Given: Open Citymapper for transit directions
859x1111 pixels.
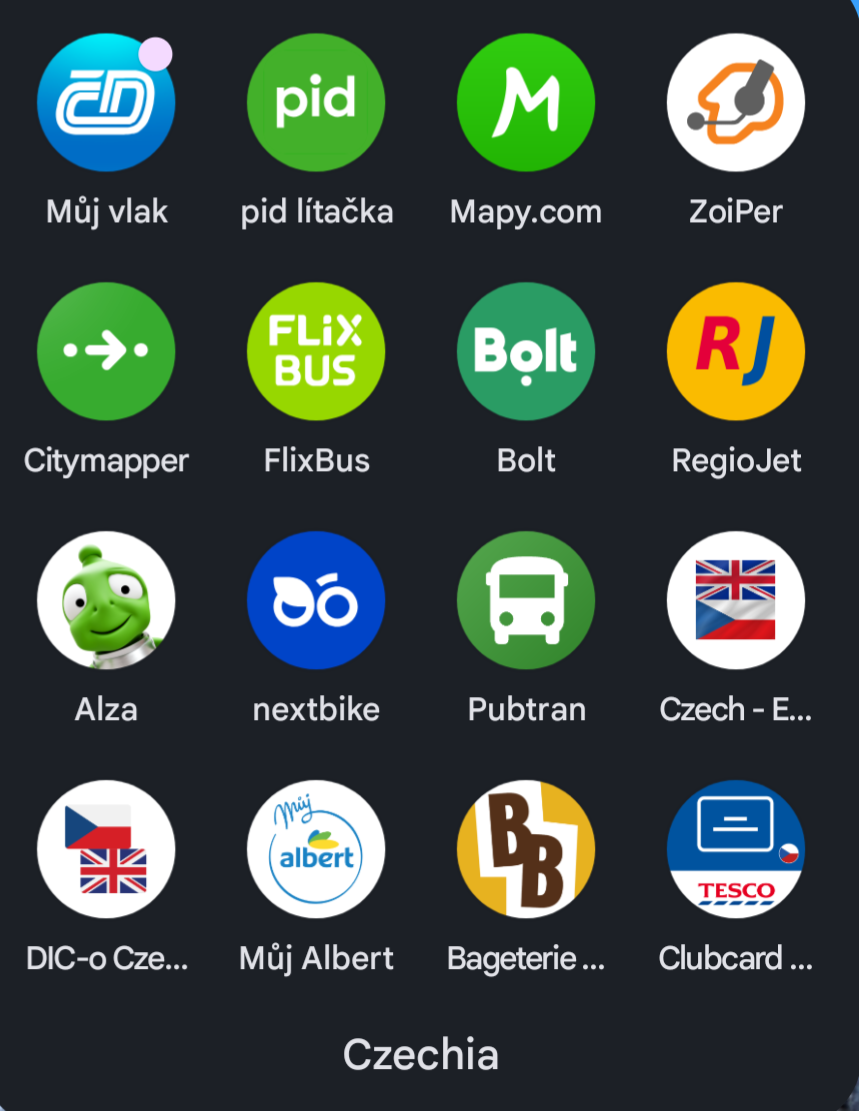Looking at the screenshot, I should (106, 351).
